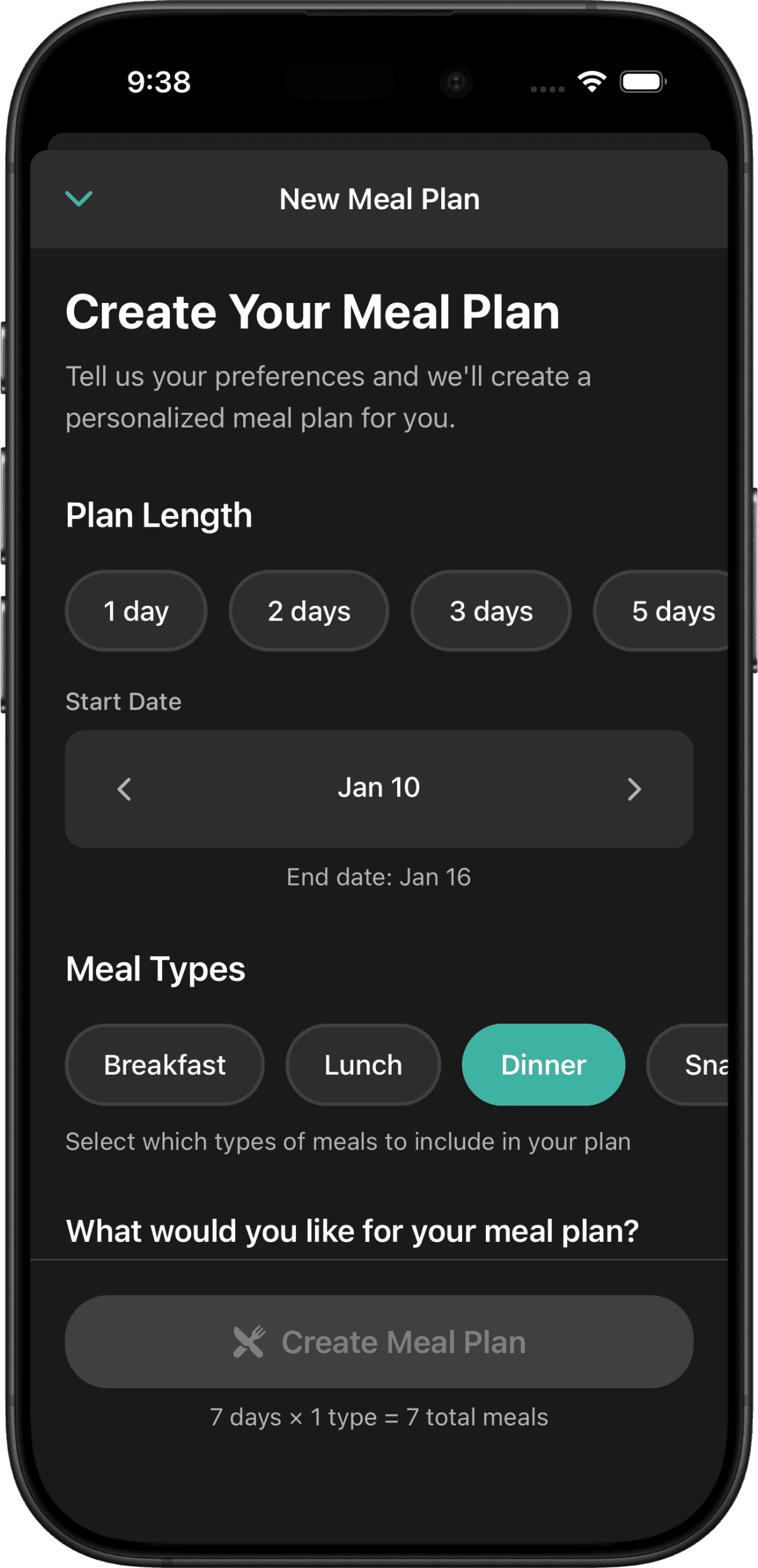Choose the 3 days plan option
This screenshot has width=758, height=1568.
(491, 610)
